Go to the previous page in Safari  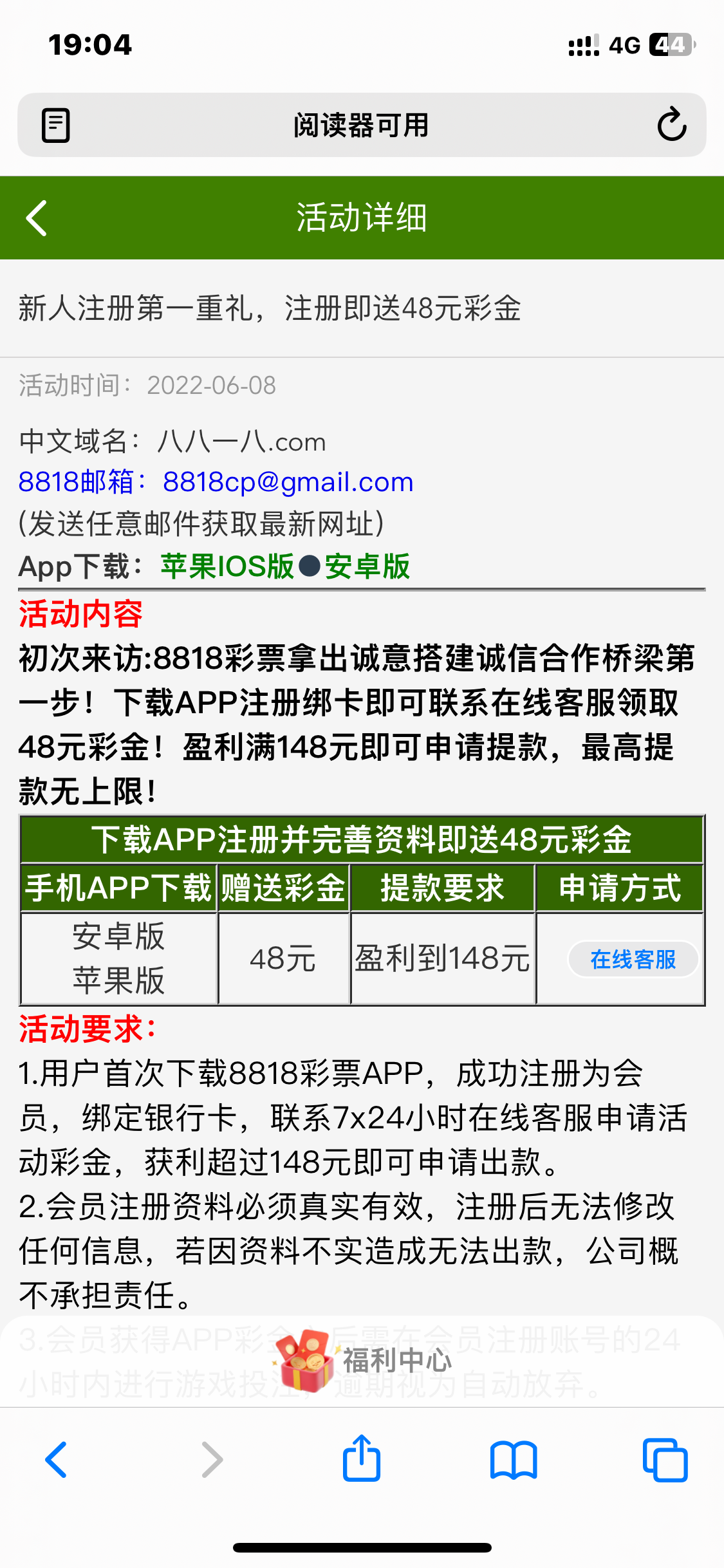click(x=57, y=1459)
